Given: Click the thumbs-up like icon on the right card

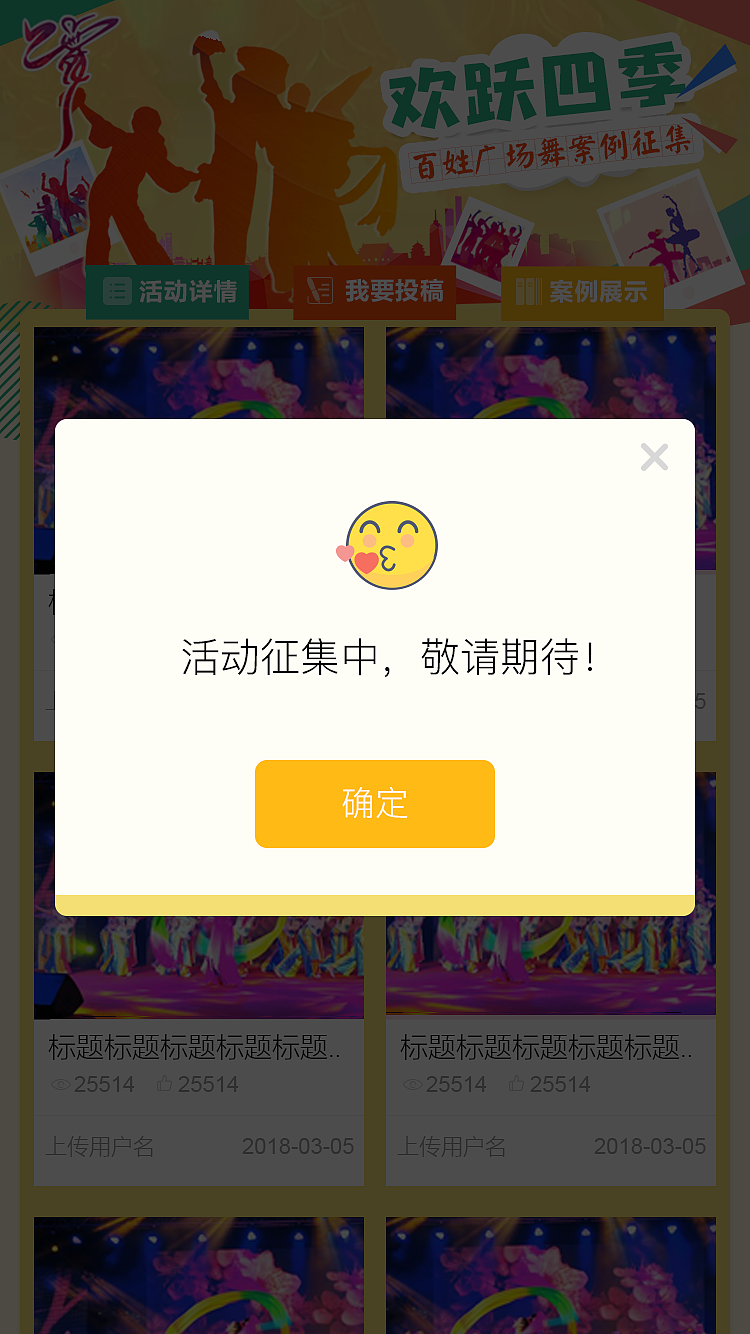Looking at the screenshot, I should pyautogui.click(x=516, y=1084).
